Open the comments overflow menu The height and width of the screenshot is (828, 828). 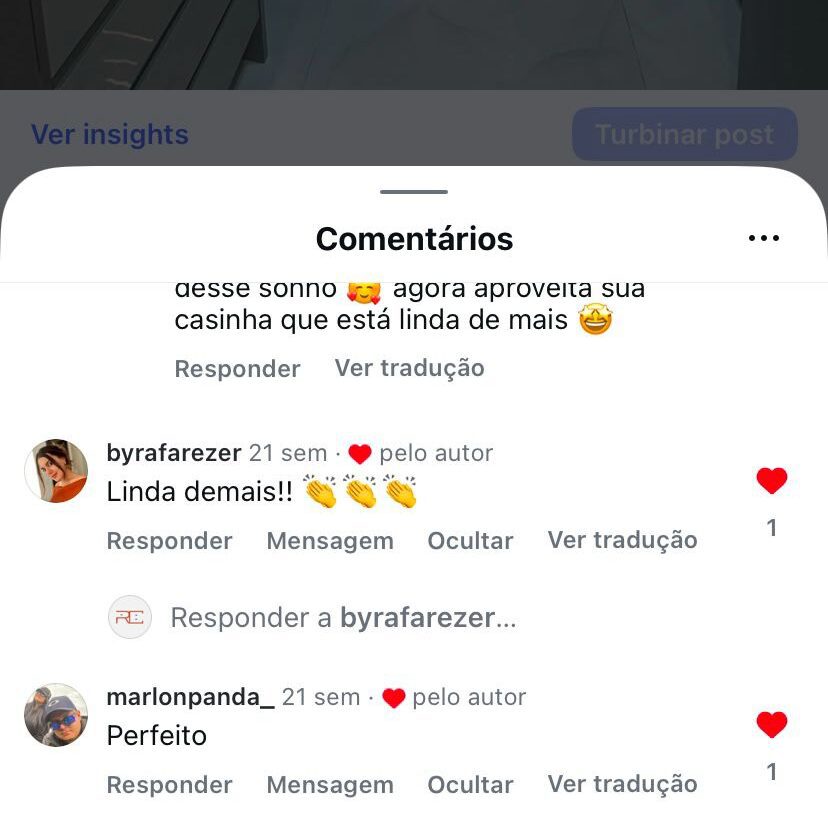coord(763,238)
